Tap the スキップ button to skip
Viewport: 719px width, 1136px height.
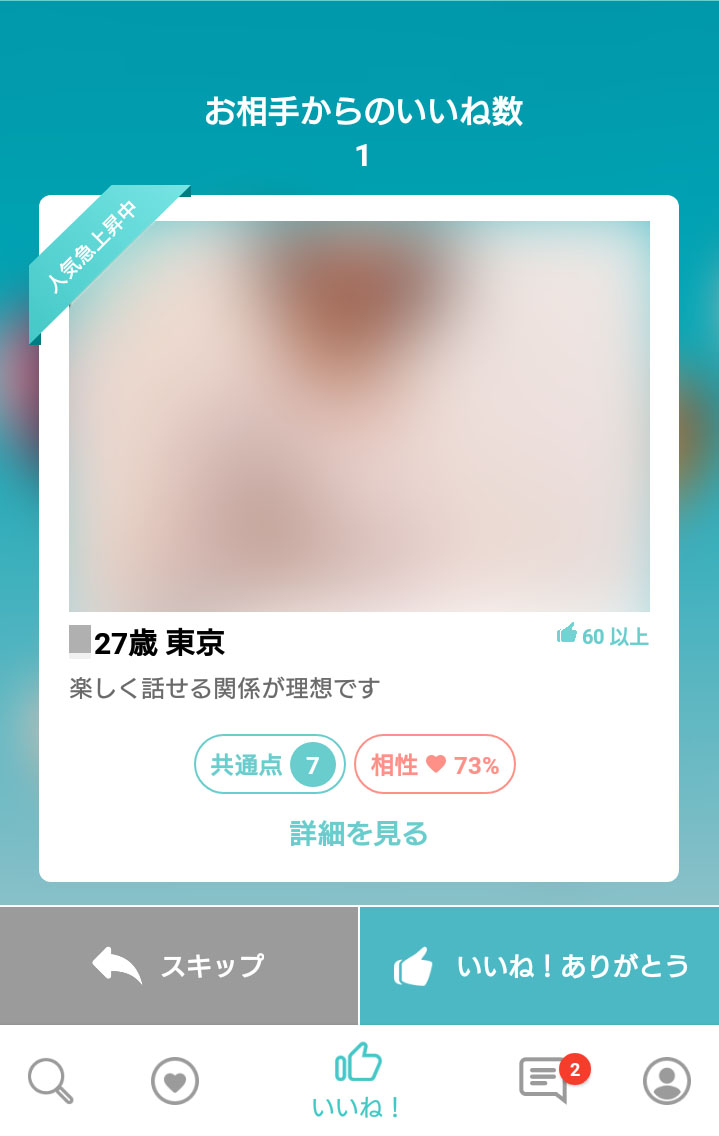[x=179, y=966]
